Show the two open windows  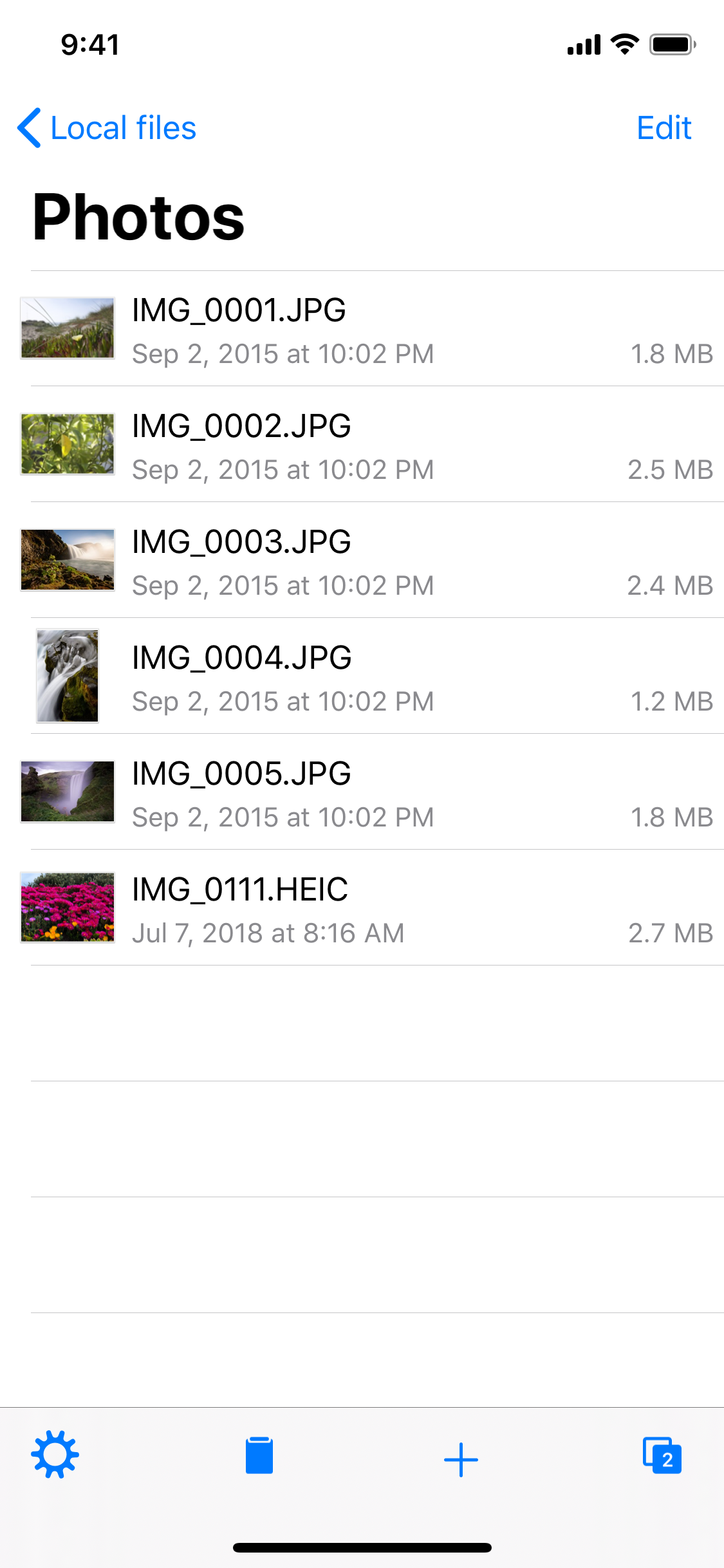tap(662, 1455)
